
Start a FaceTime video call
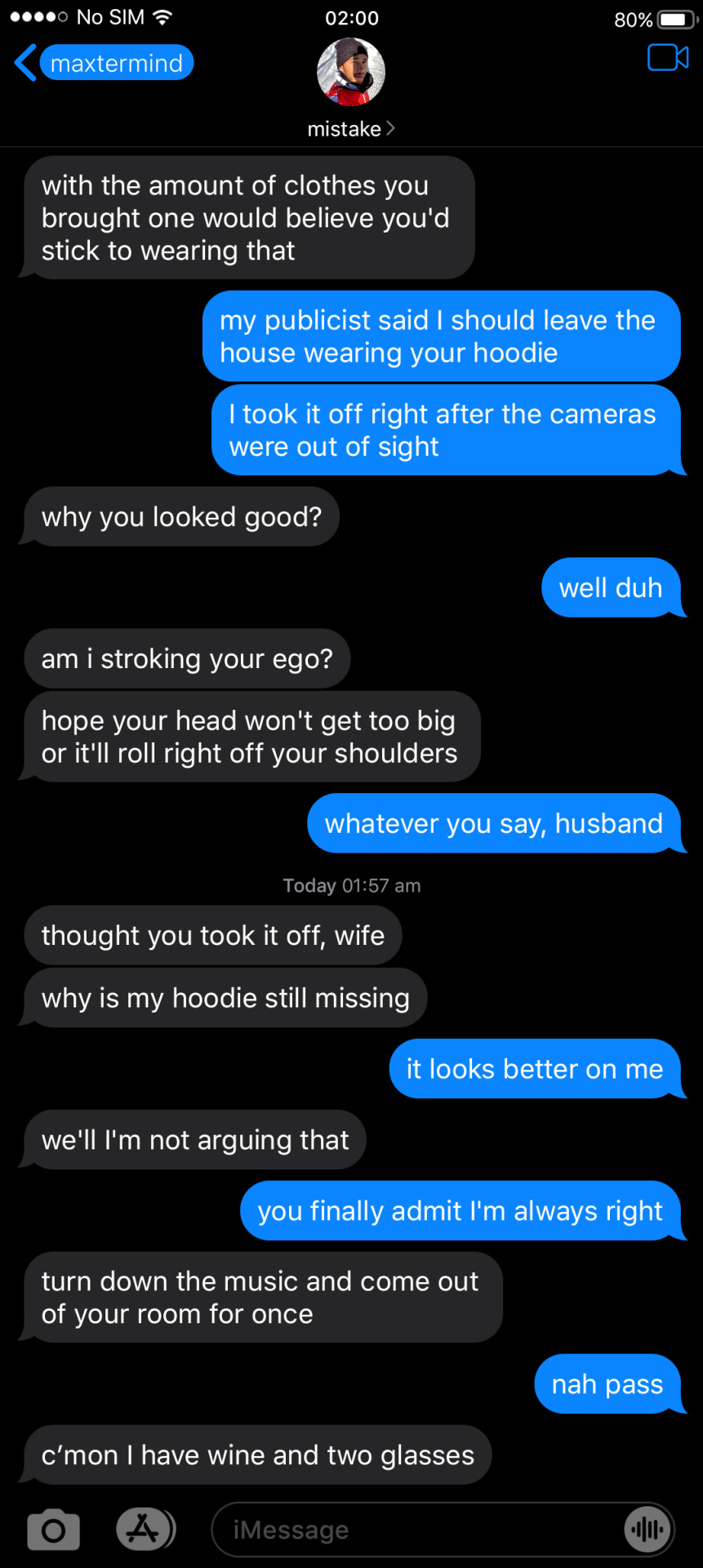click(667, 58)
